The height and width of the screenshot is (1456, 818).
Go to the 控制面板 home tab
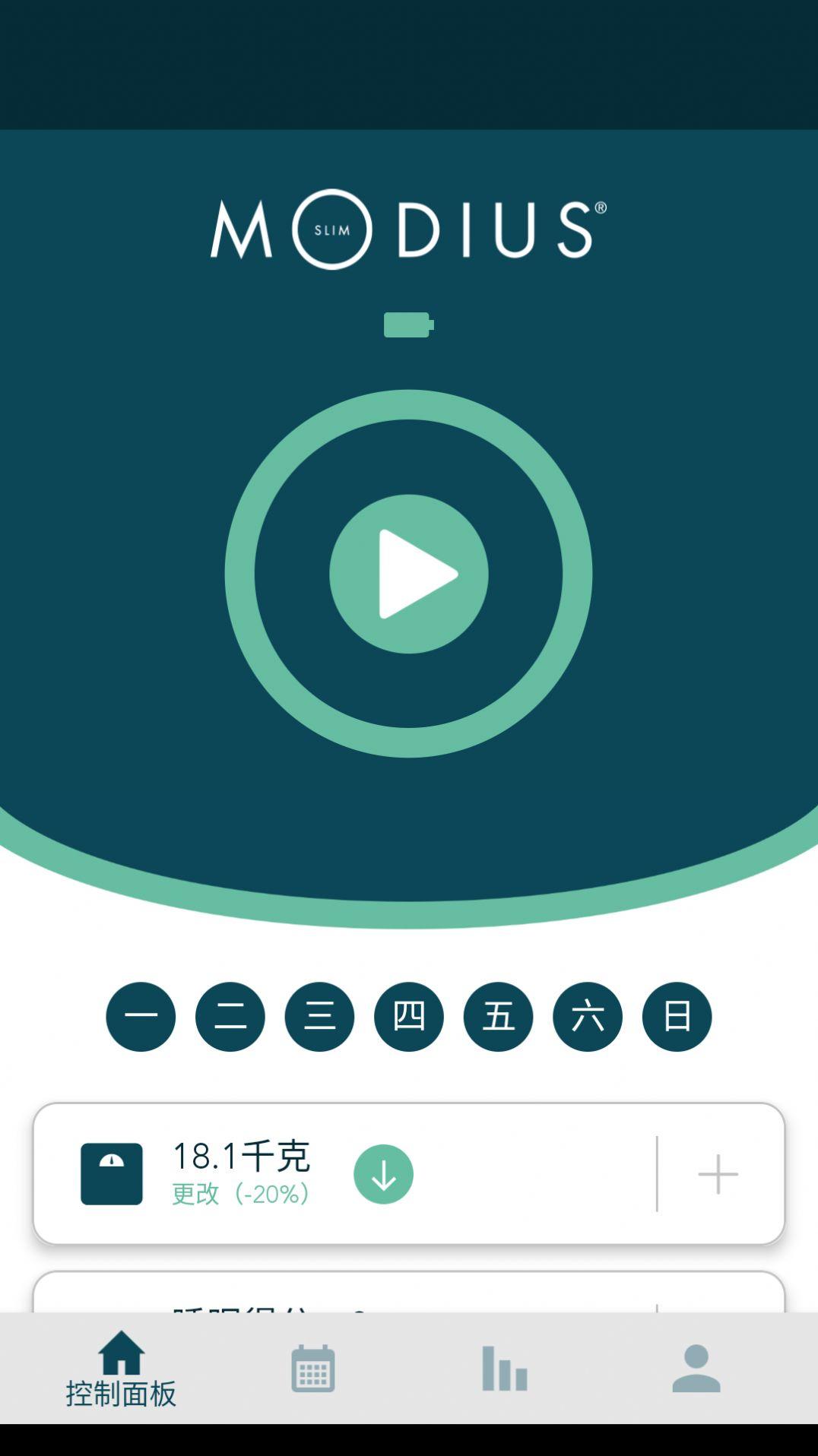pos(121,1369)
